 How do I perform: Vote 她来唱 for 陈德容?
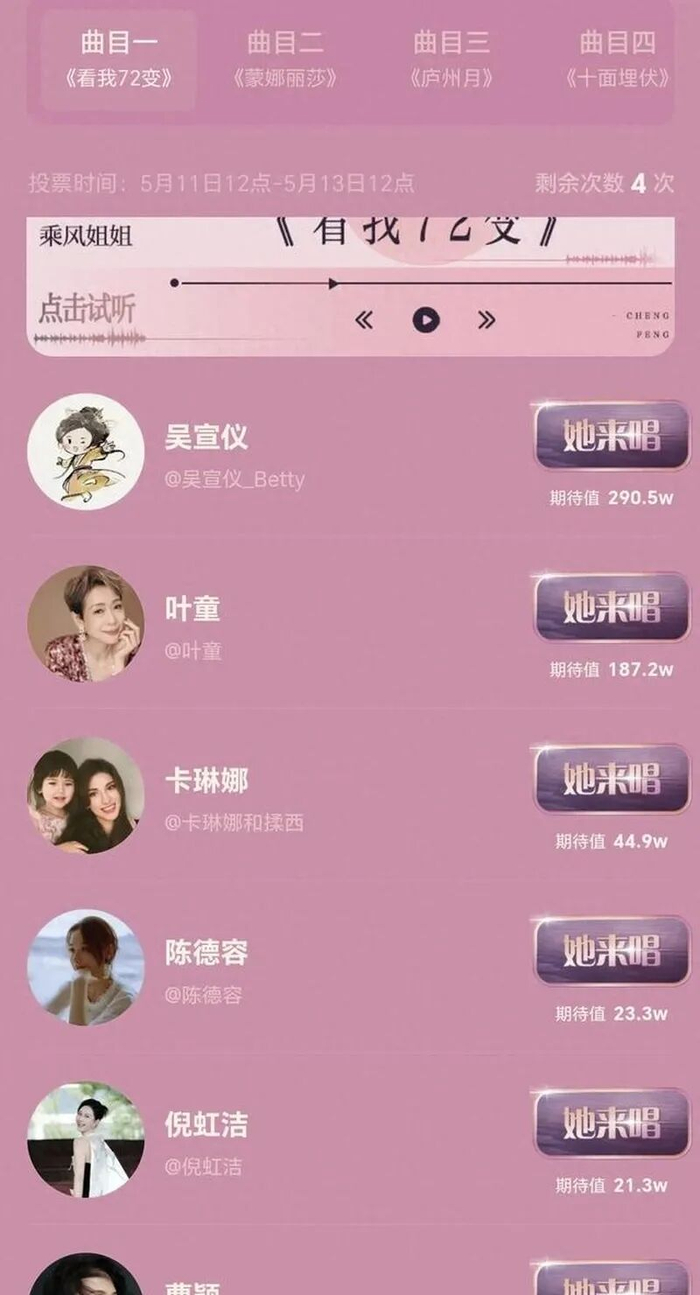(612, 951)
